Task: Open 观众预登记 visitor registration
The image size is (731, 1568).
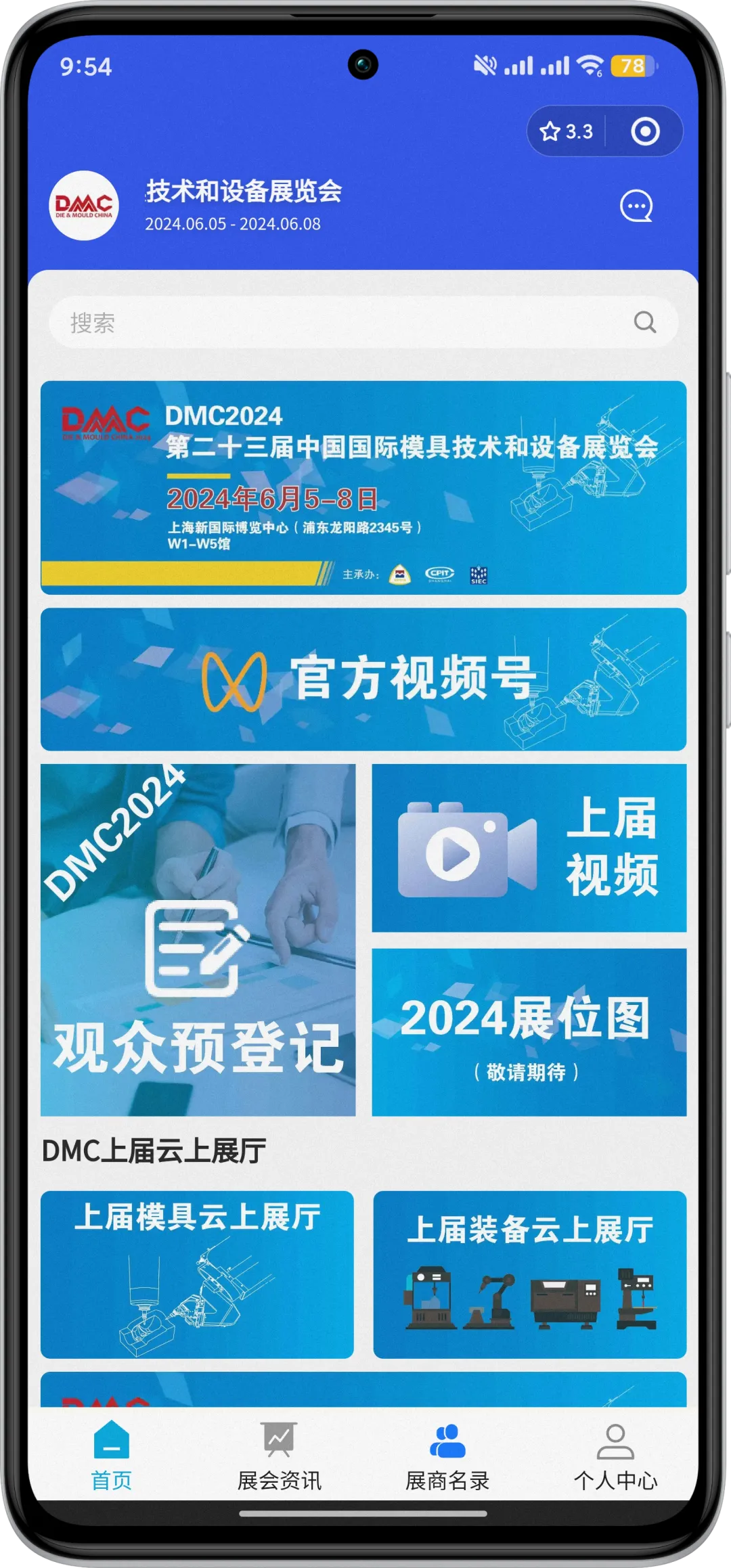Action: (x=198, y=940)
